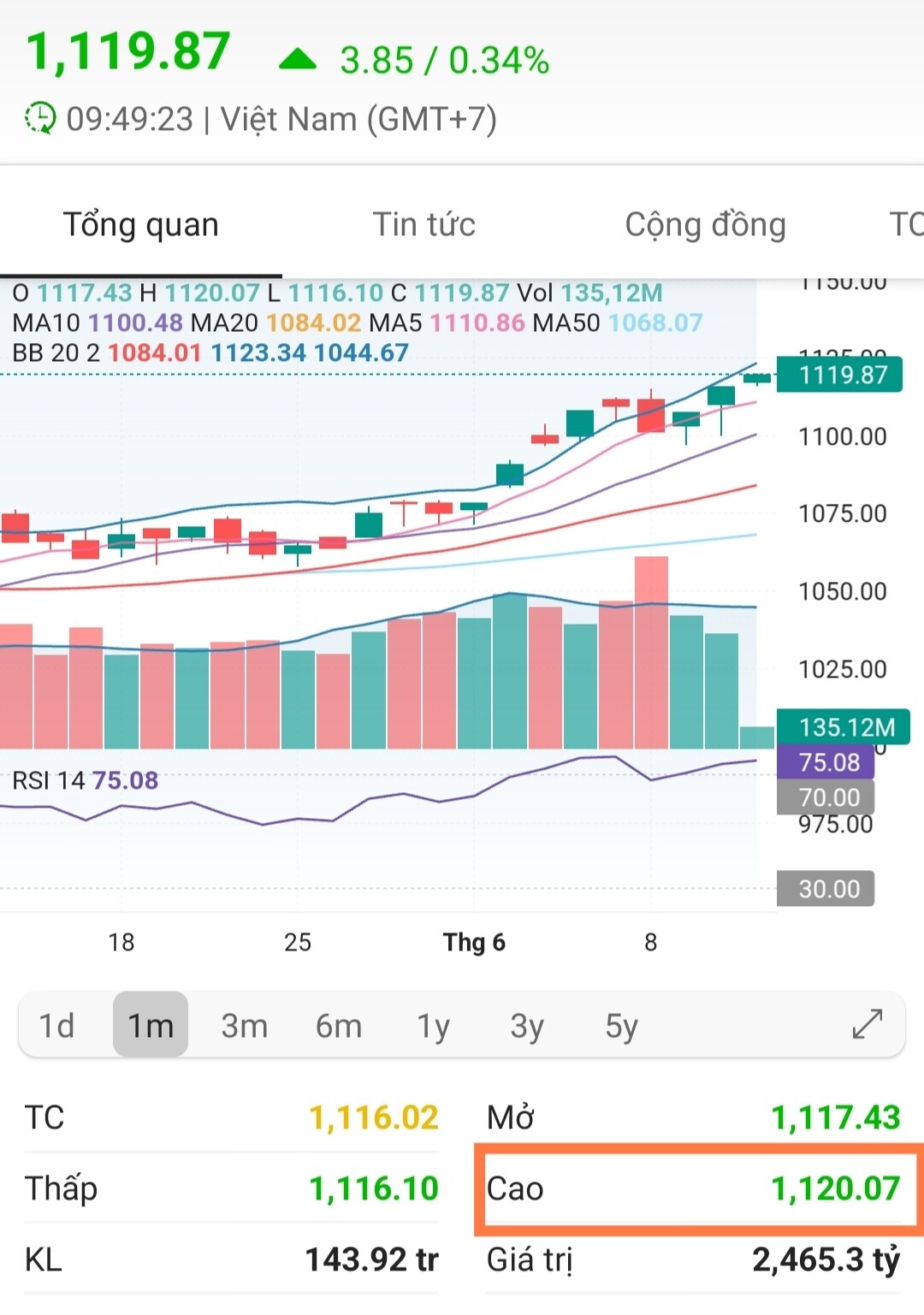Viewport: 924px width, 1315px height.
Task: Select the 1d chart timeframe
Action: 57,1025
